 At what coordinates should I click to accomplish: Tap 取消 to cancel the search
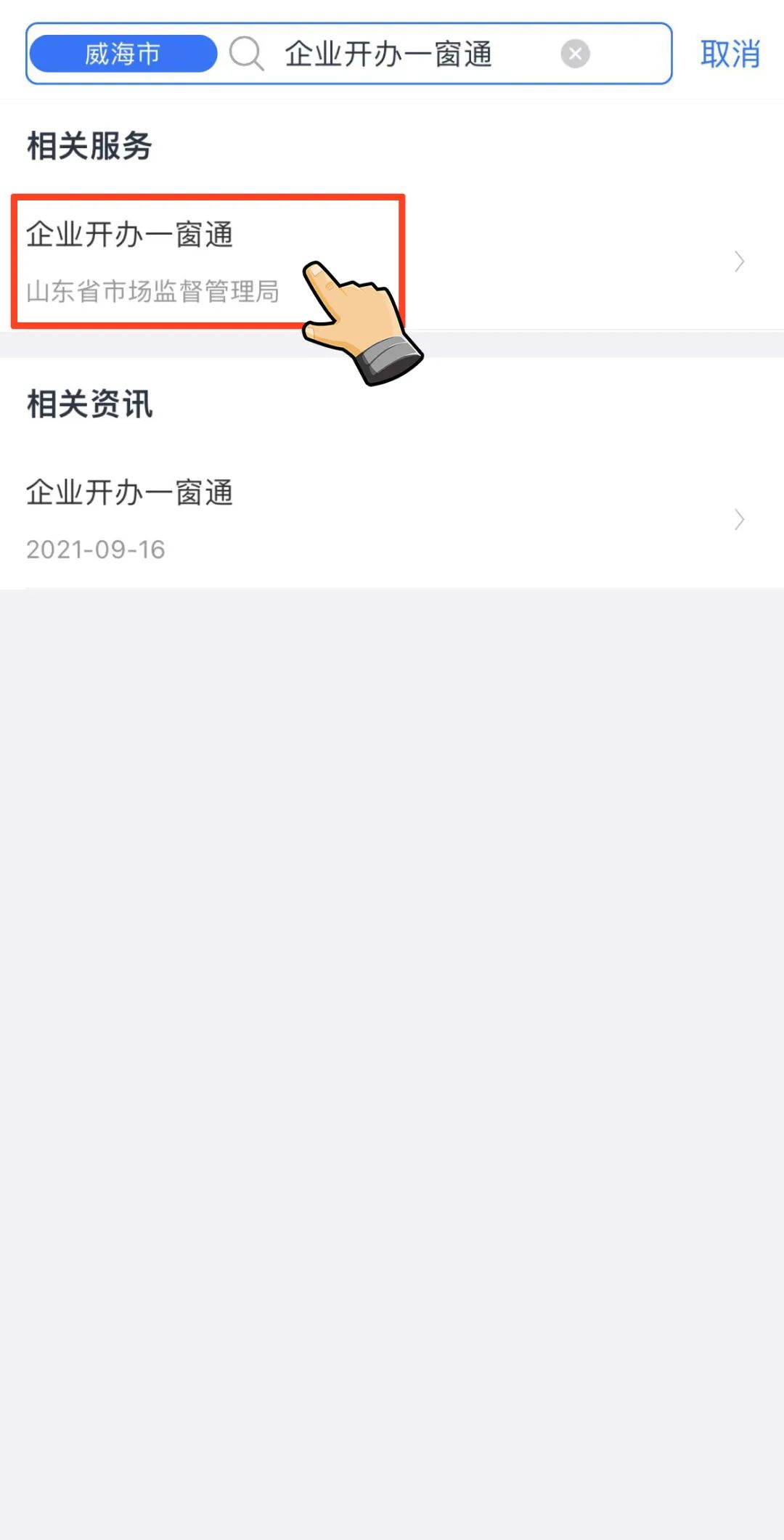[x=729, y=54]
